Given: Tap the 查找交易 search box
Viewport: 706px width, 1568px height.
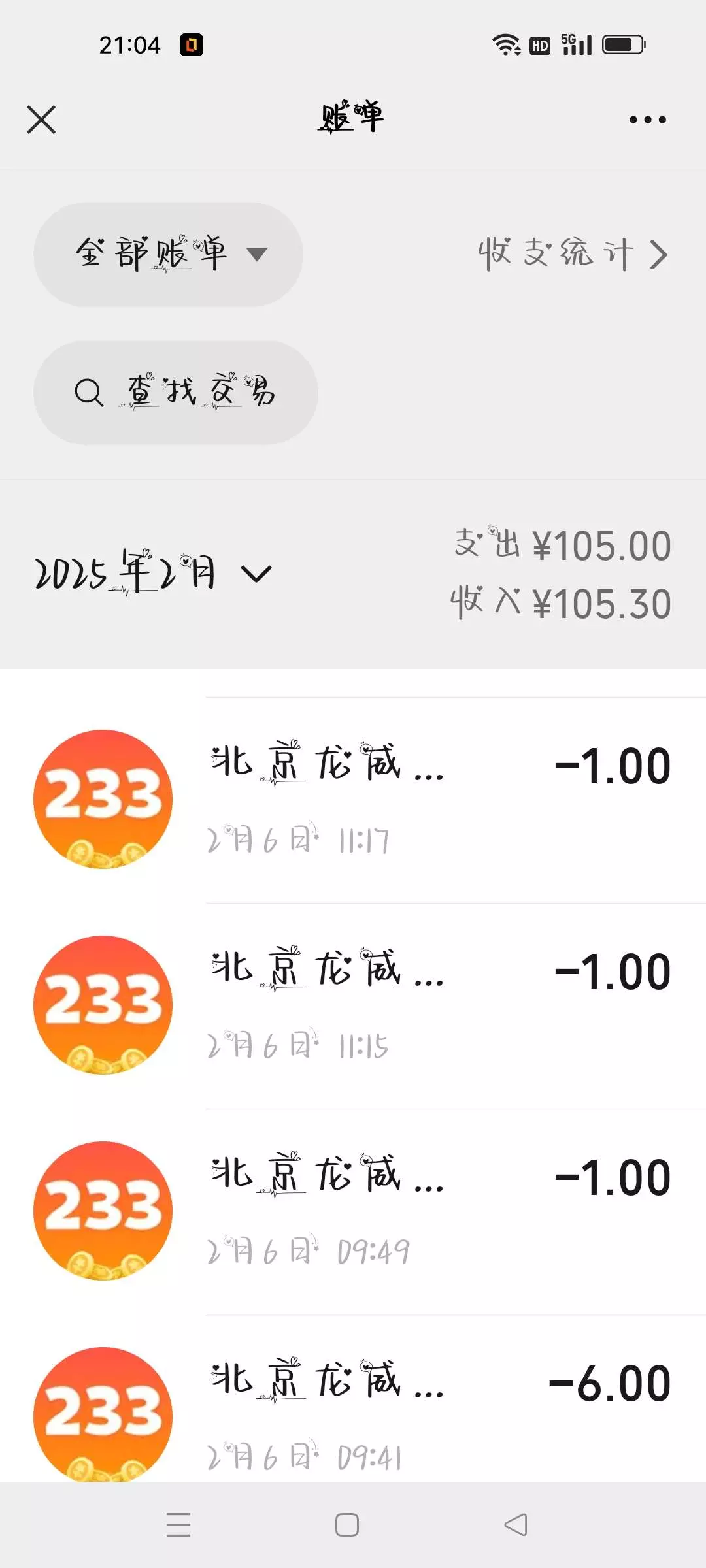Looking at the screenshot, I should click(x=175, y=393).
